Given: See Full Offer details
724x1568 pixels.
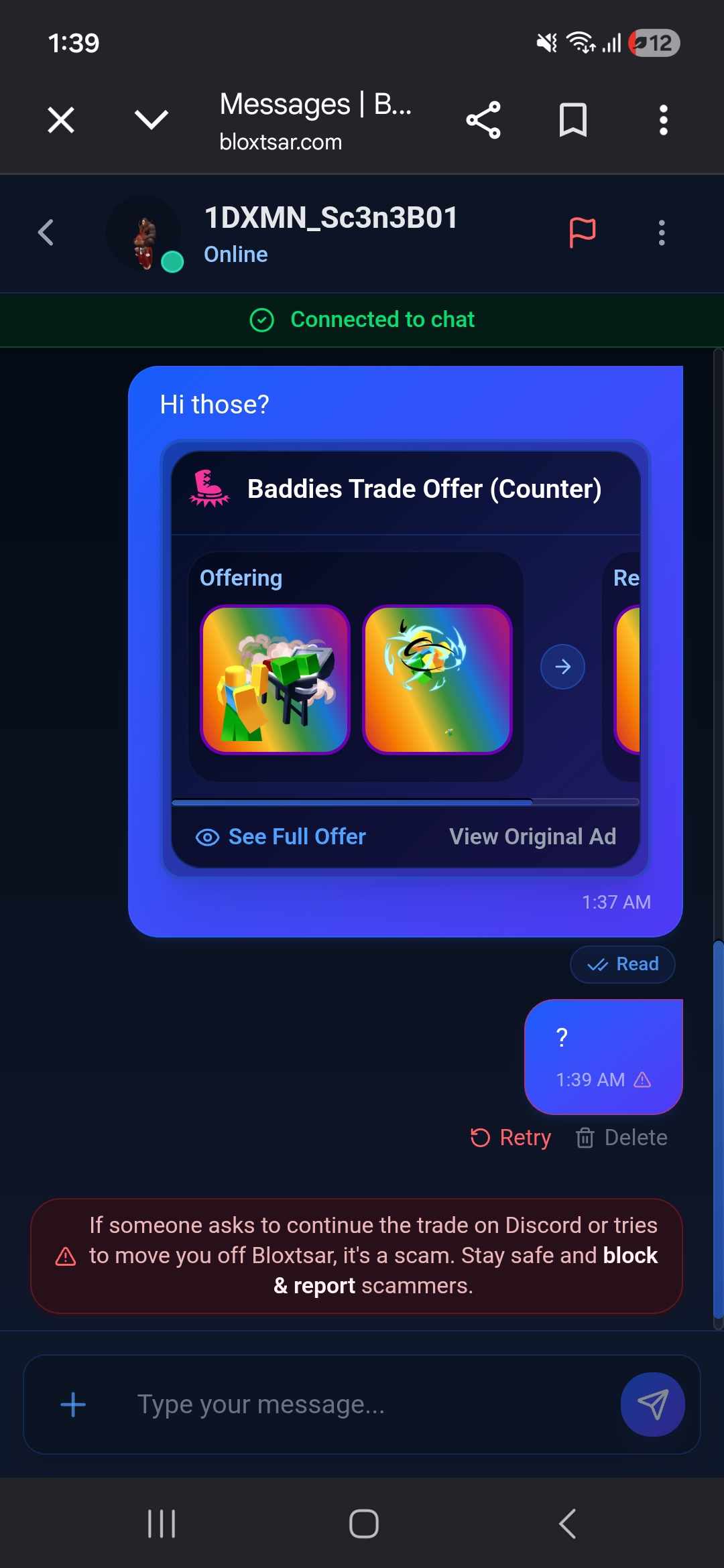Looking at the screenshot, I should click(x=281, y=837).
